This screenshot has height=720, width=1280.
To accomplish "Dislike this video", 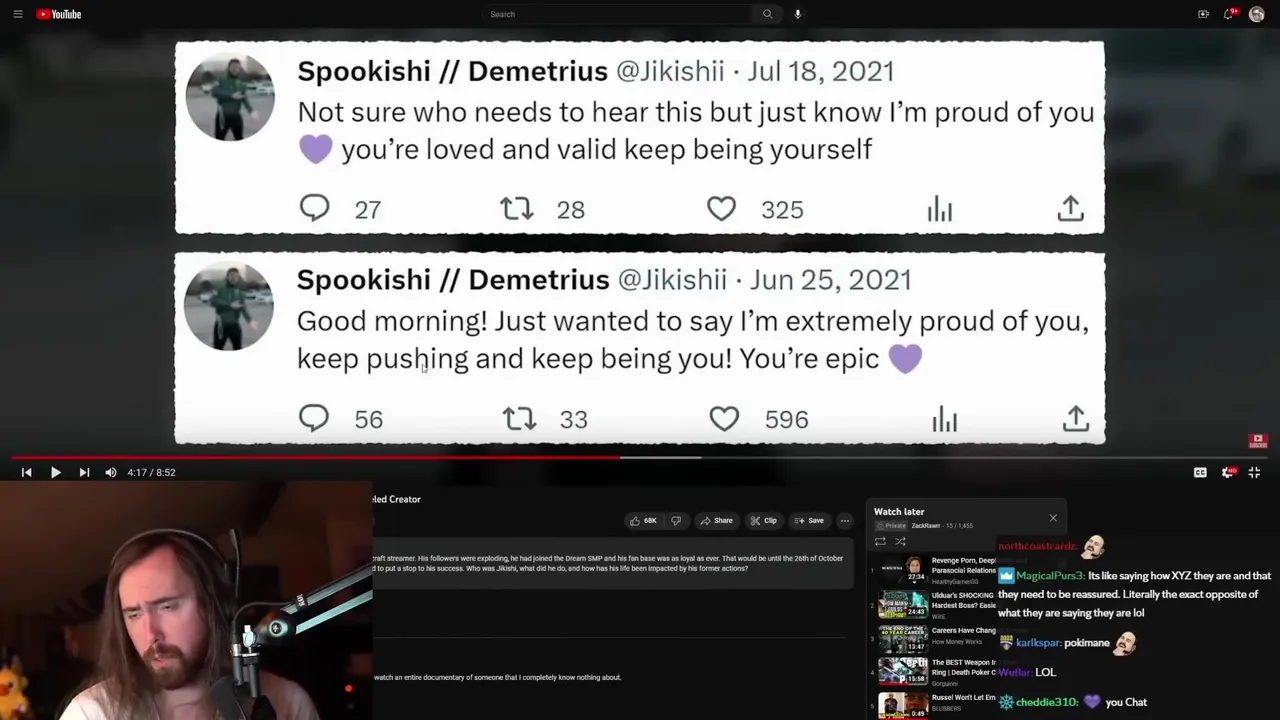I will point(676,520).
